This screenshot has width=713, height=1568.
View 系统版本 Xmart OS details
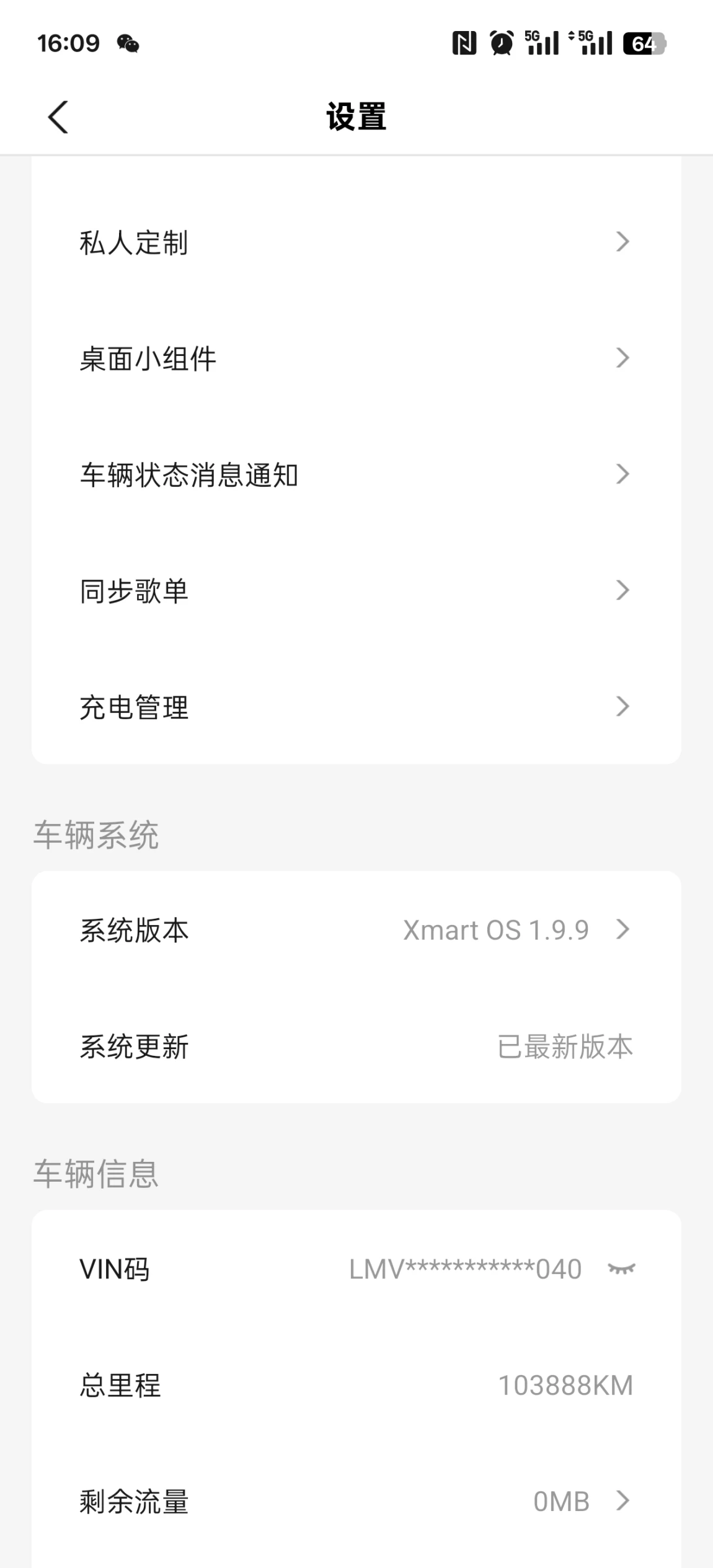pos(355,930)
